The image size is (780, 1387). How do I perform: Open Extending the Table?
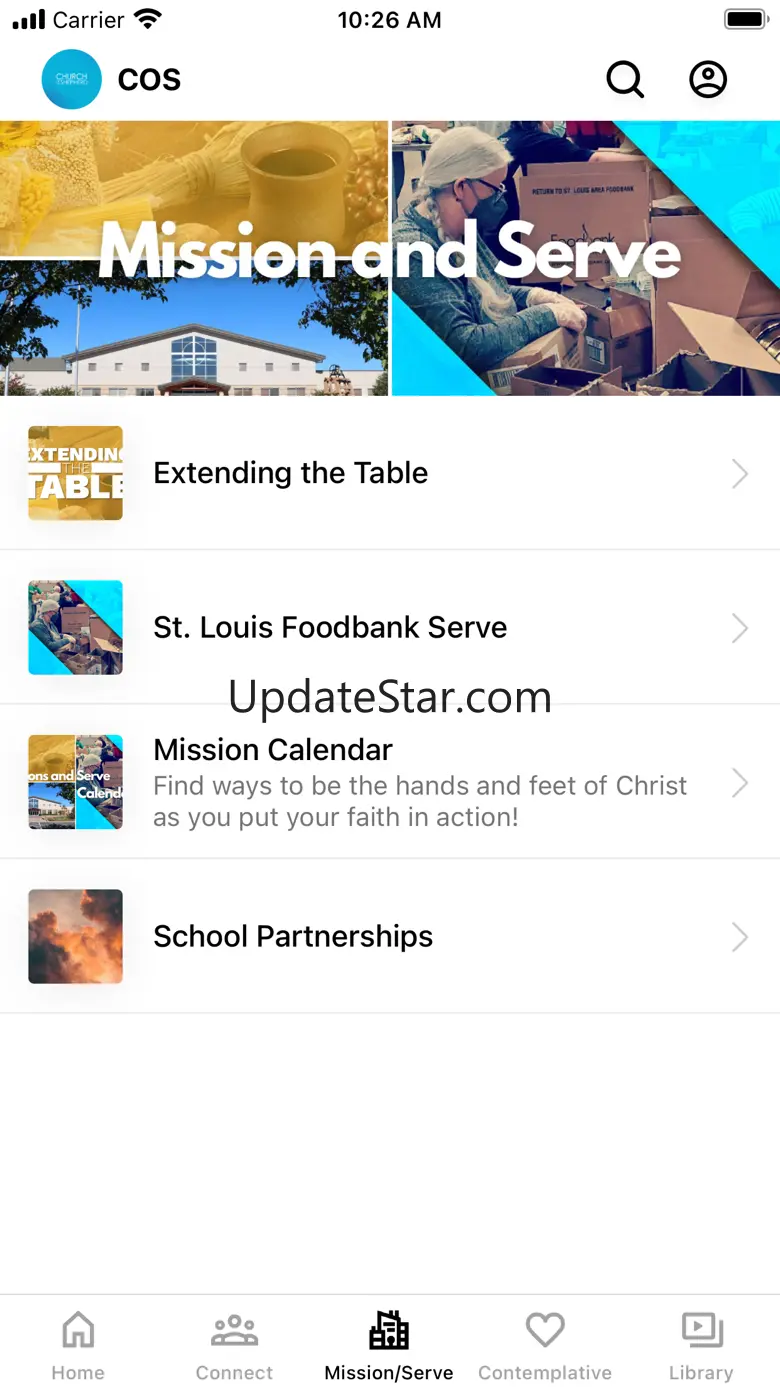(390, 473)
